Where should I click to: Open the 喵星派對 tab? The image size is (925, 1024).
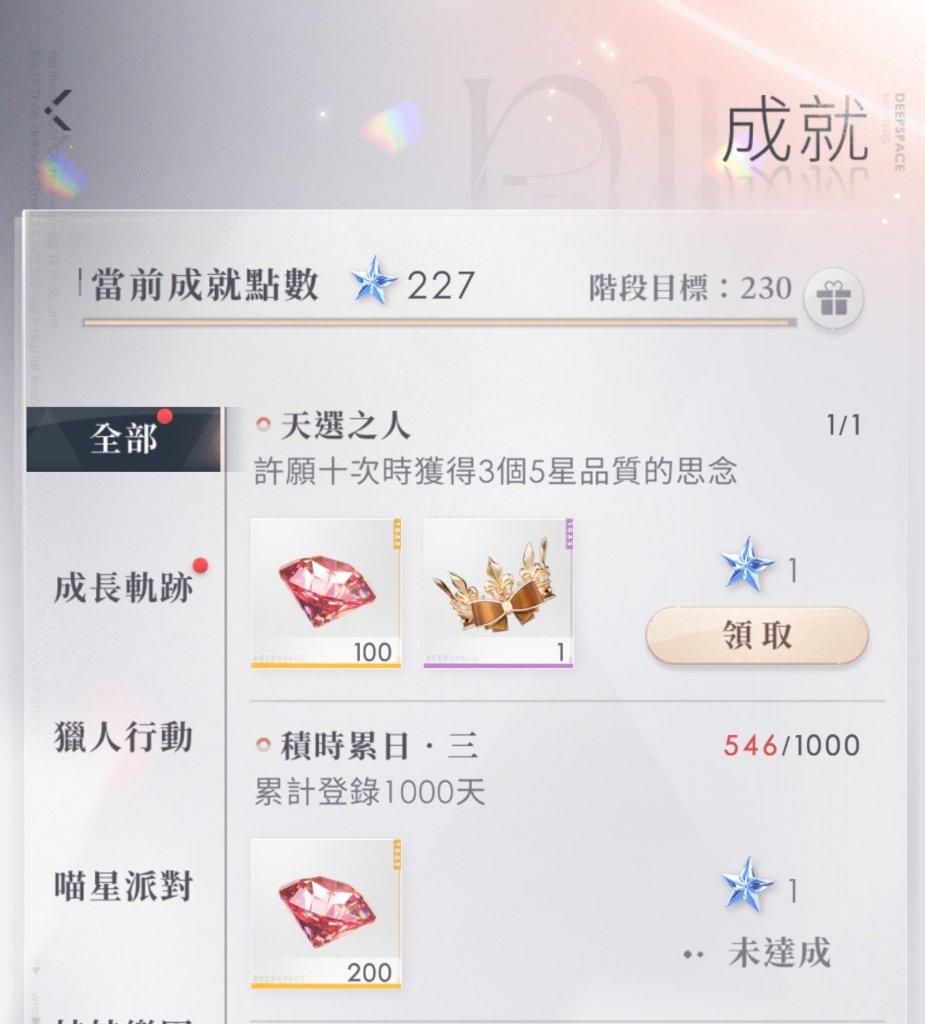tap(123, 886)
